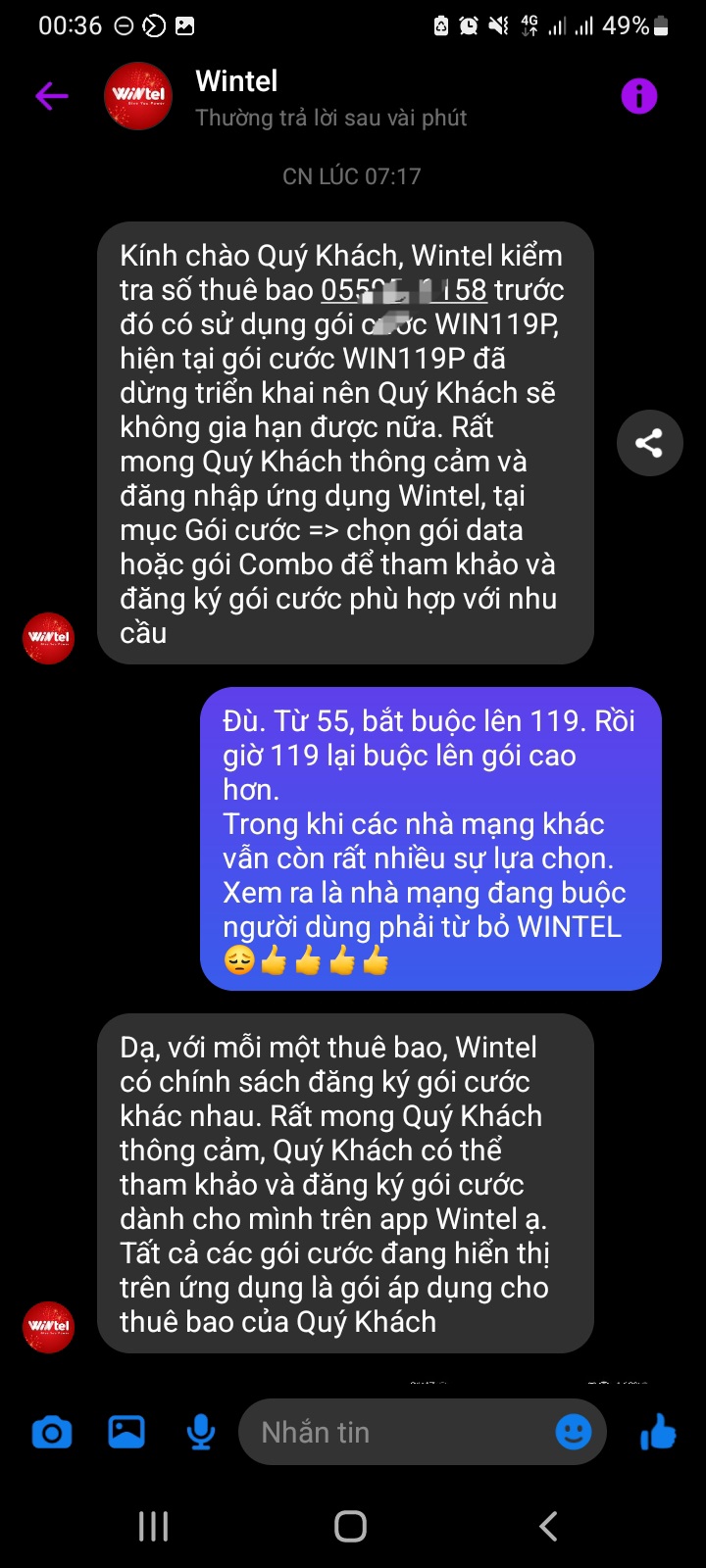Open the system recent apps view
The image size is (706, 1568).
click(x=154, y=1526)
